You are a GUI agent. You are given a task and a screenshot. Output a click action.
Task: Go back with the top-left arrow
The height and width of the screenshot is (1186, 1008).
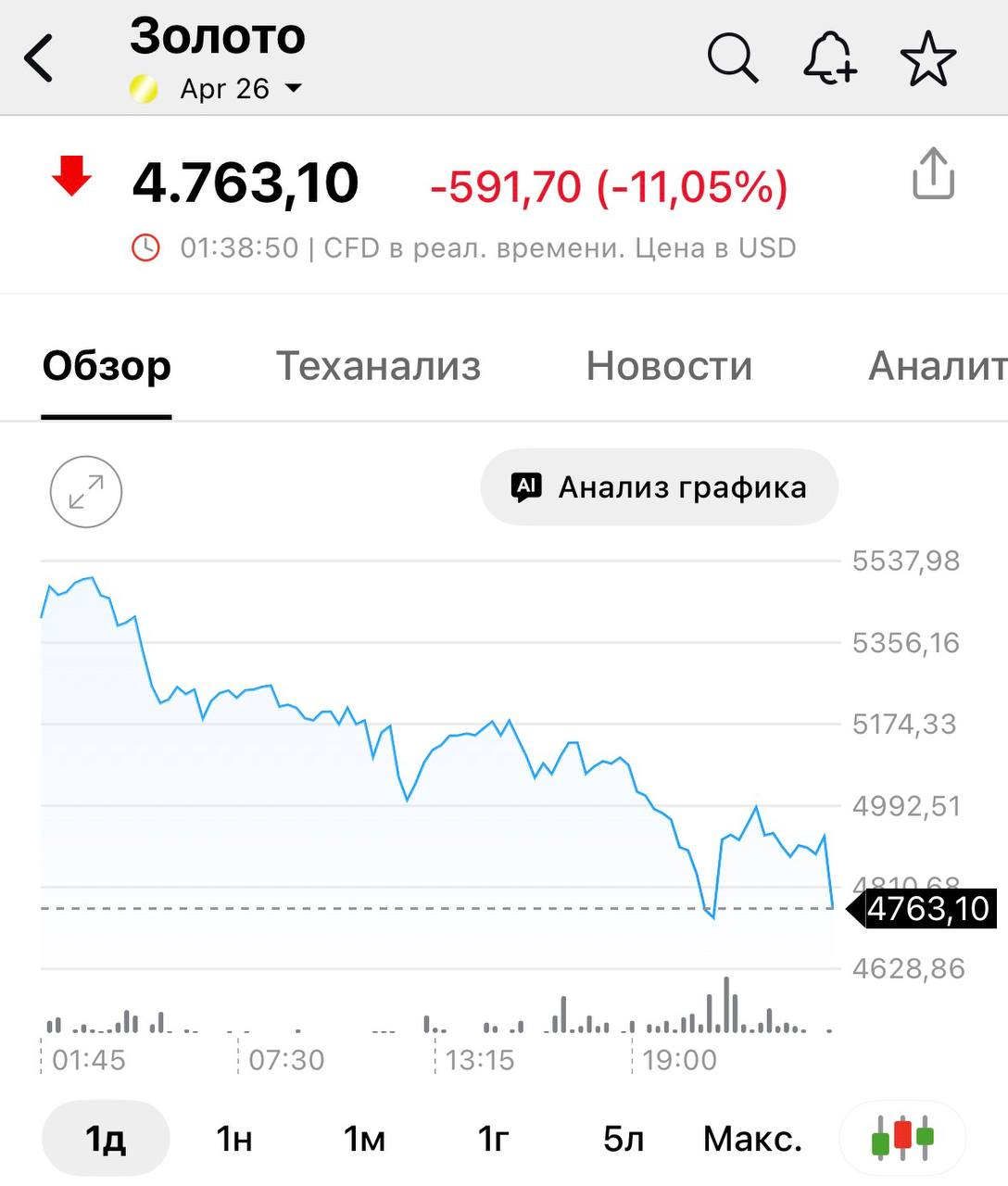(x=40, y=59)
